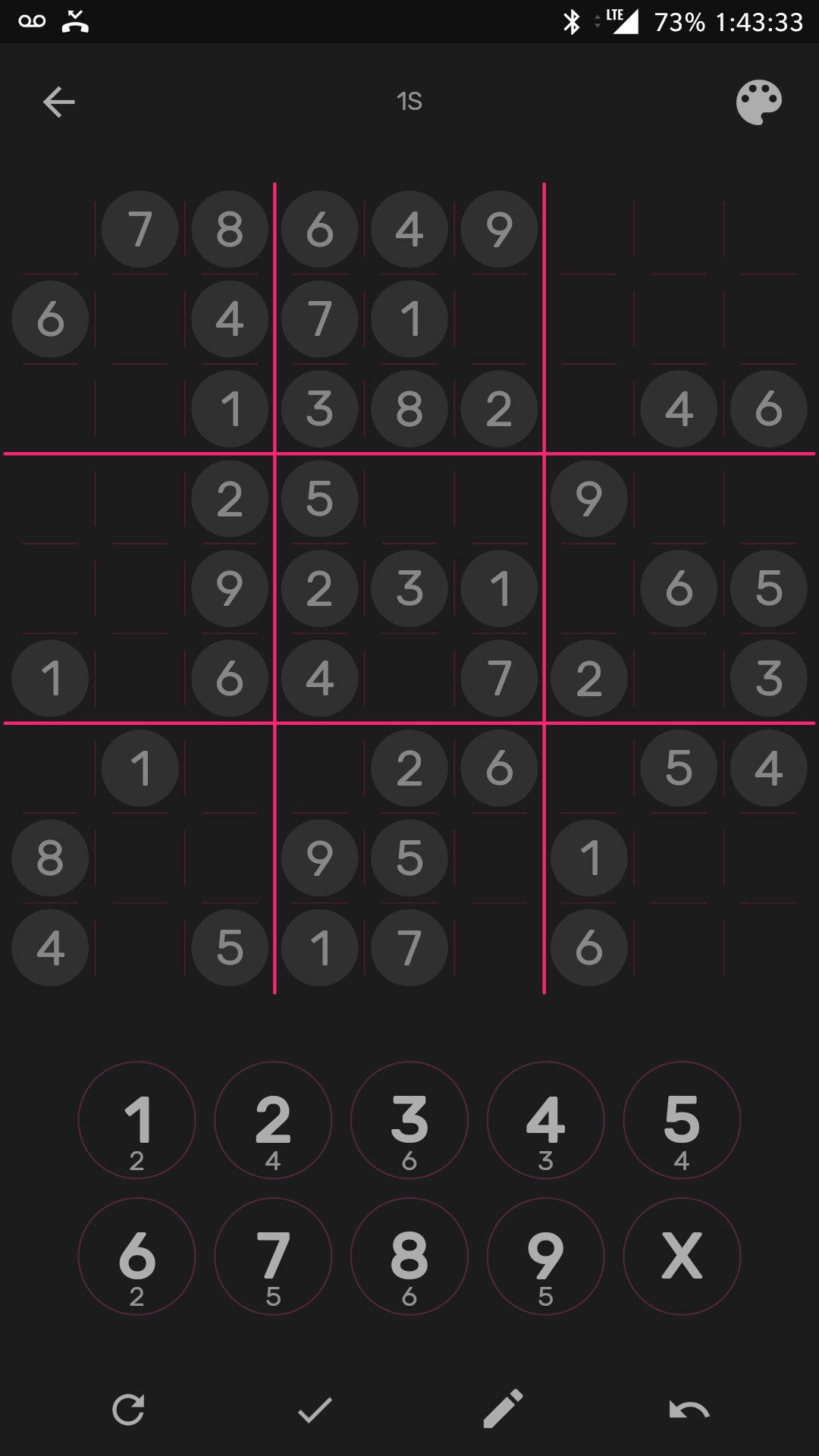
Task: Pick number 8 on the keypad
Action: click(x=409, y=1257)
